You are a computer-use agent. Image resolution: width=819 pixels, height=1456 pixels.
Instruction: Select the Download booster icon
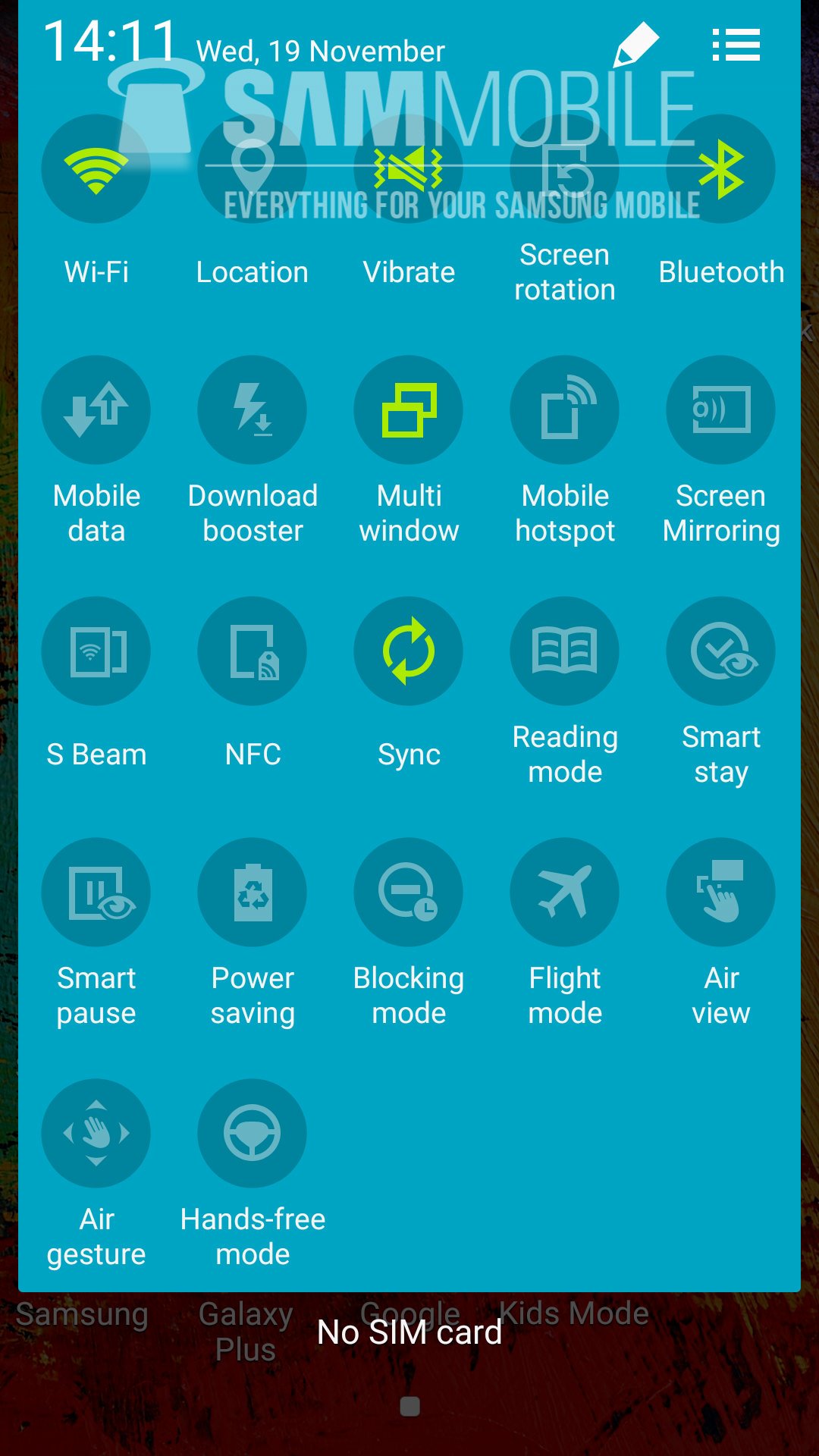253,409
